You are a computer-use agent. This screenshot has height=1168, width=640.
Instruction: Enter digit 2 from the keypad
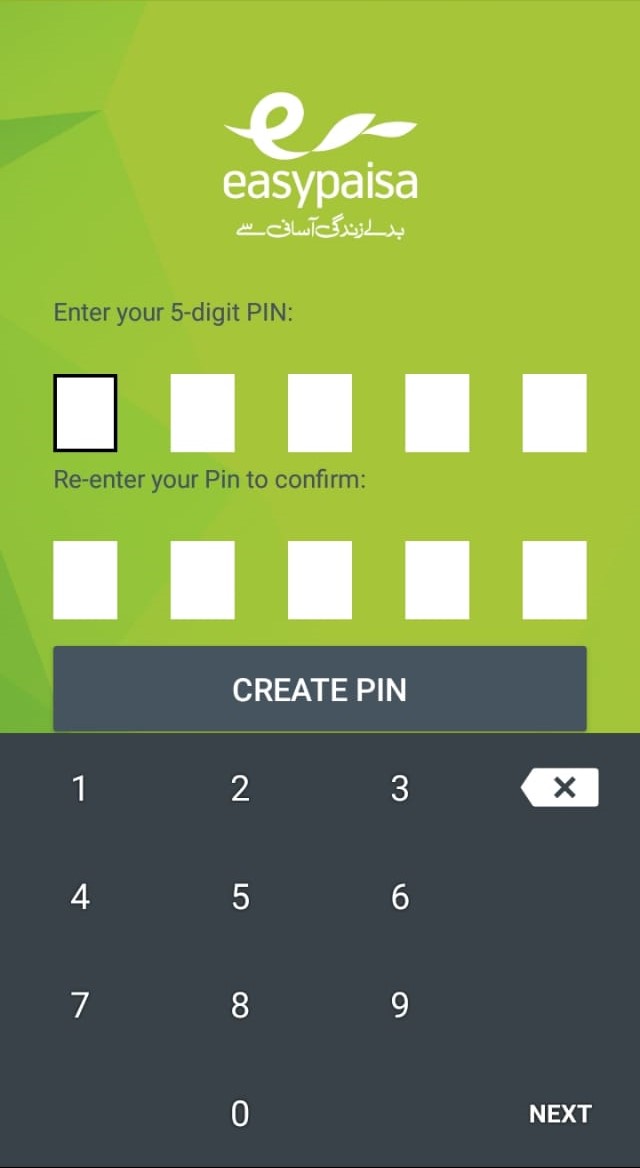pos(240,789)
